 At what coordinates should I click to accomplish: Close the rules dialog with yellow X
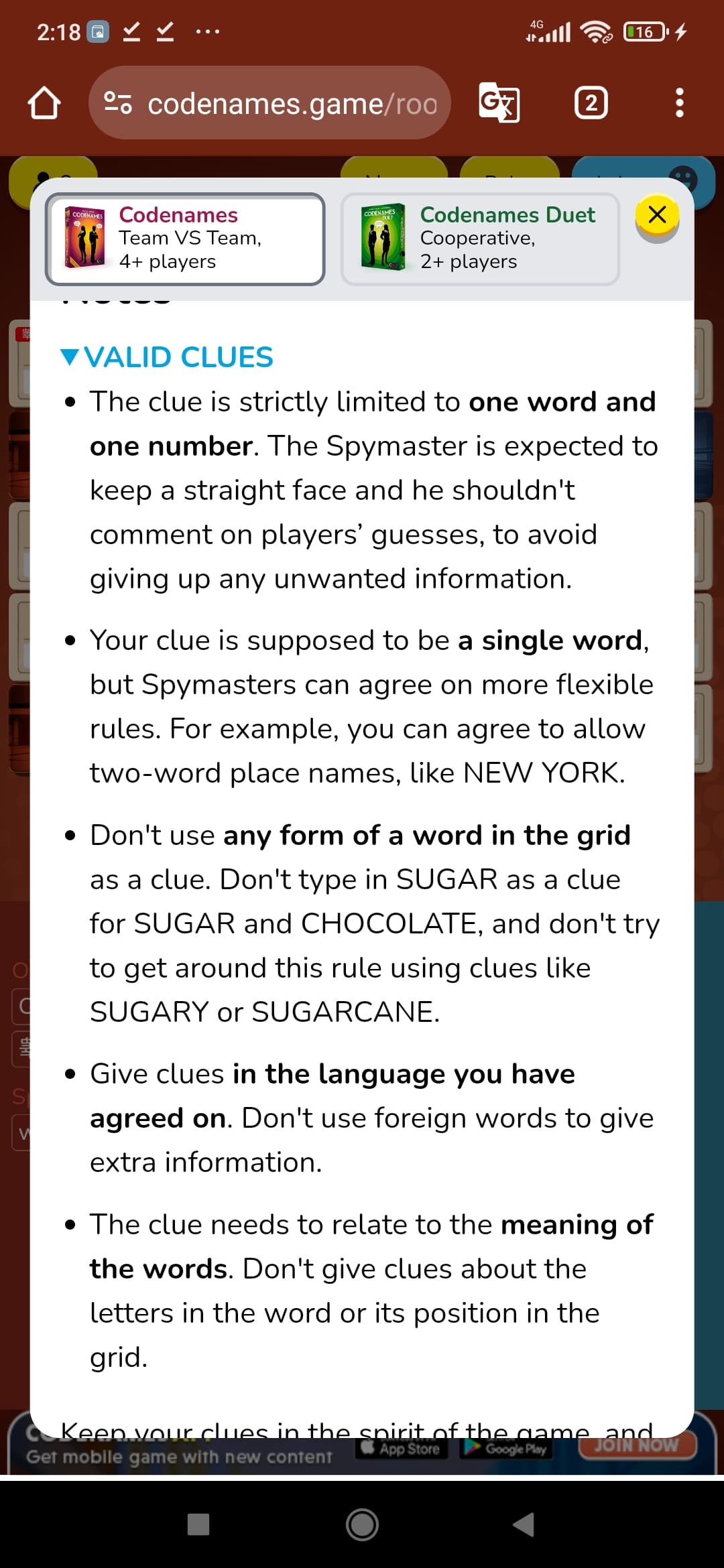[x=657, y=216]
